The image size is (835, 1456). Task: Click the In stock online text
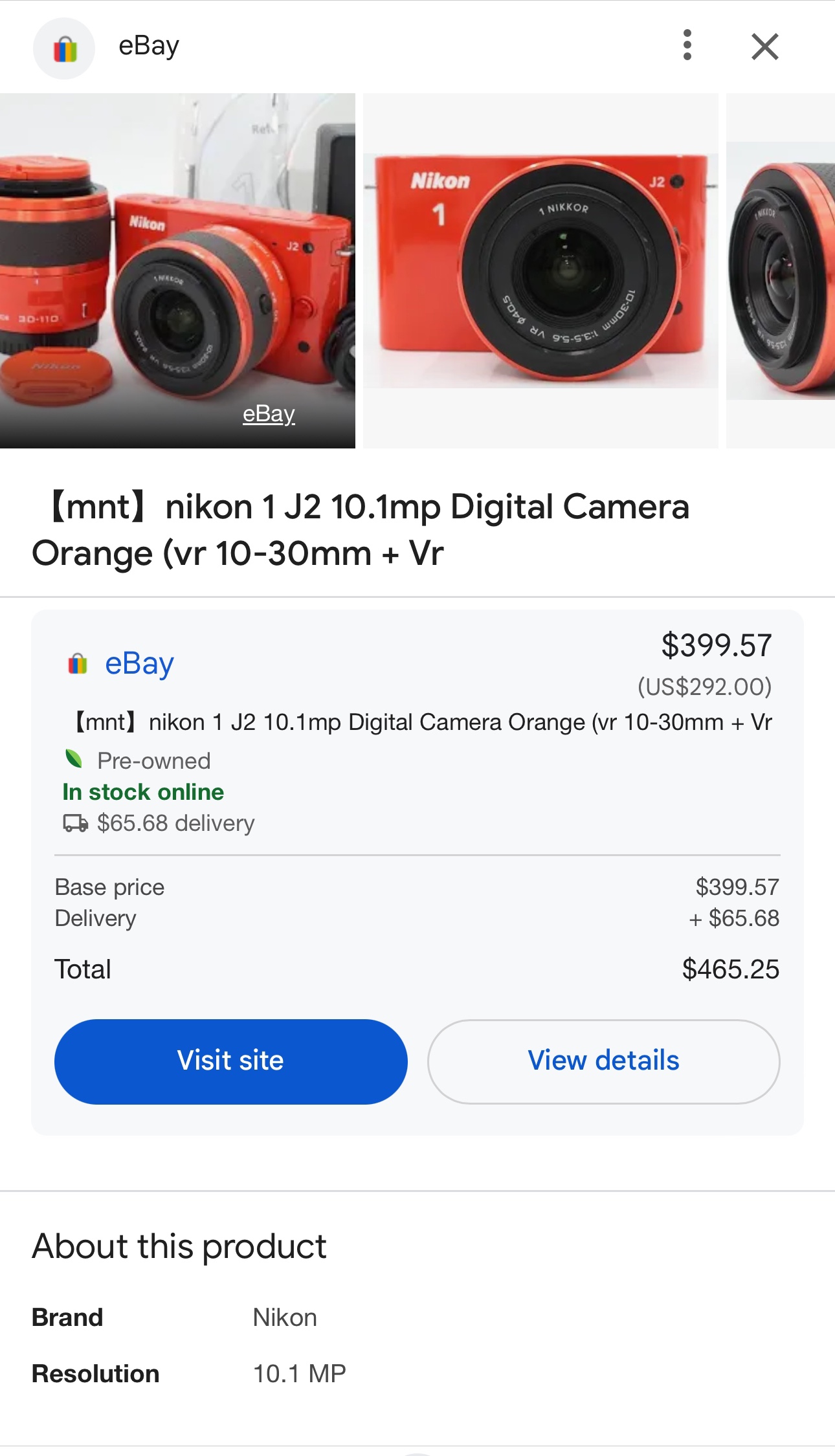click(142, 791)
